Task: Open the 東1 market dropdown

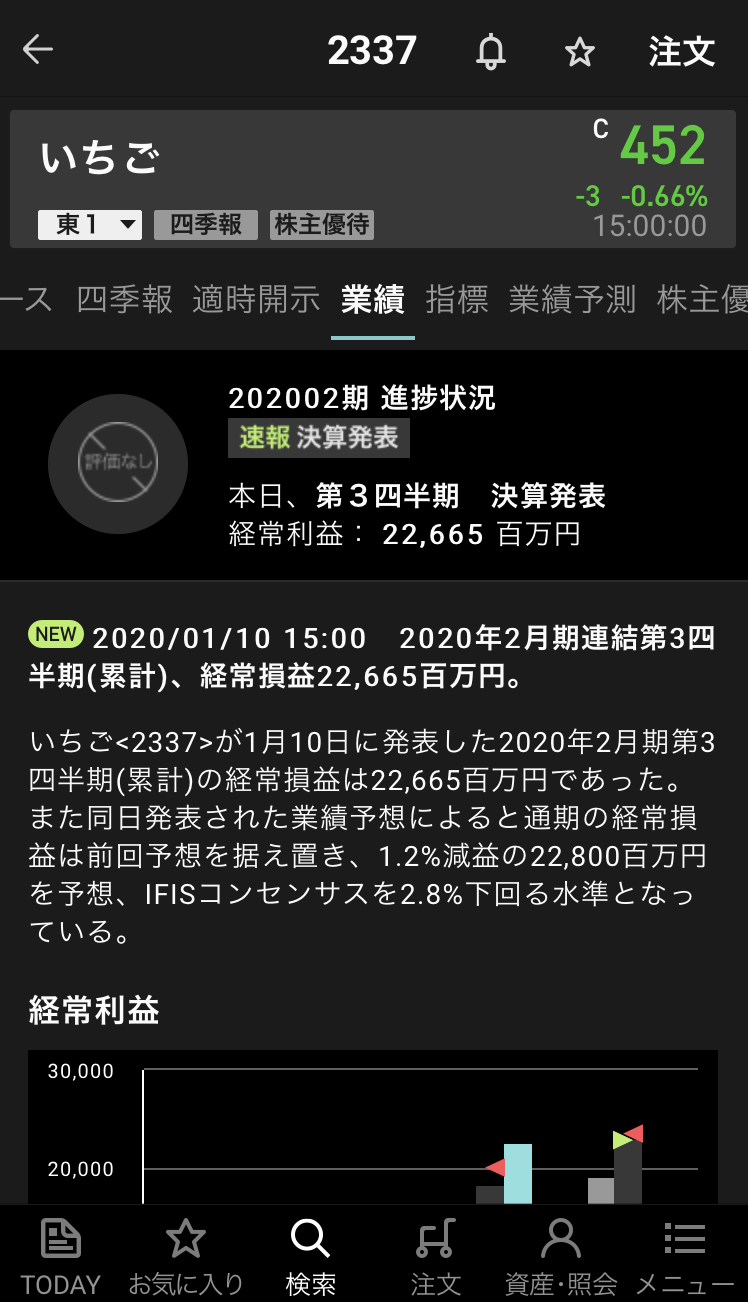Action: [90, 225]
